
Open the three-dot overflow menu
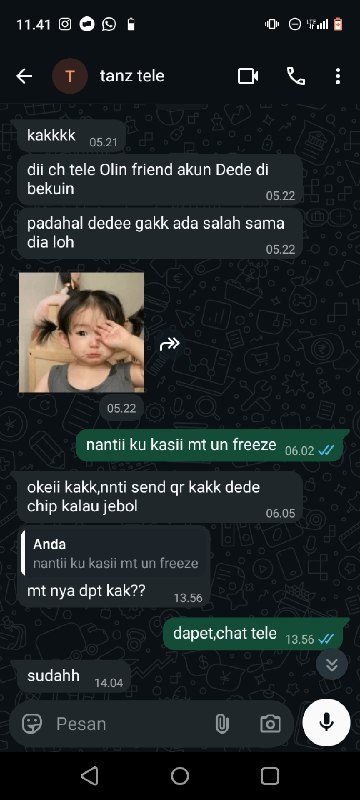338,77
